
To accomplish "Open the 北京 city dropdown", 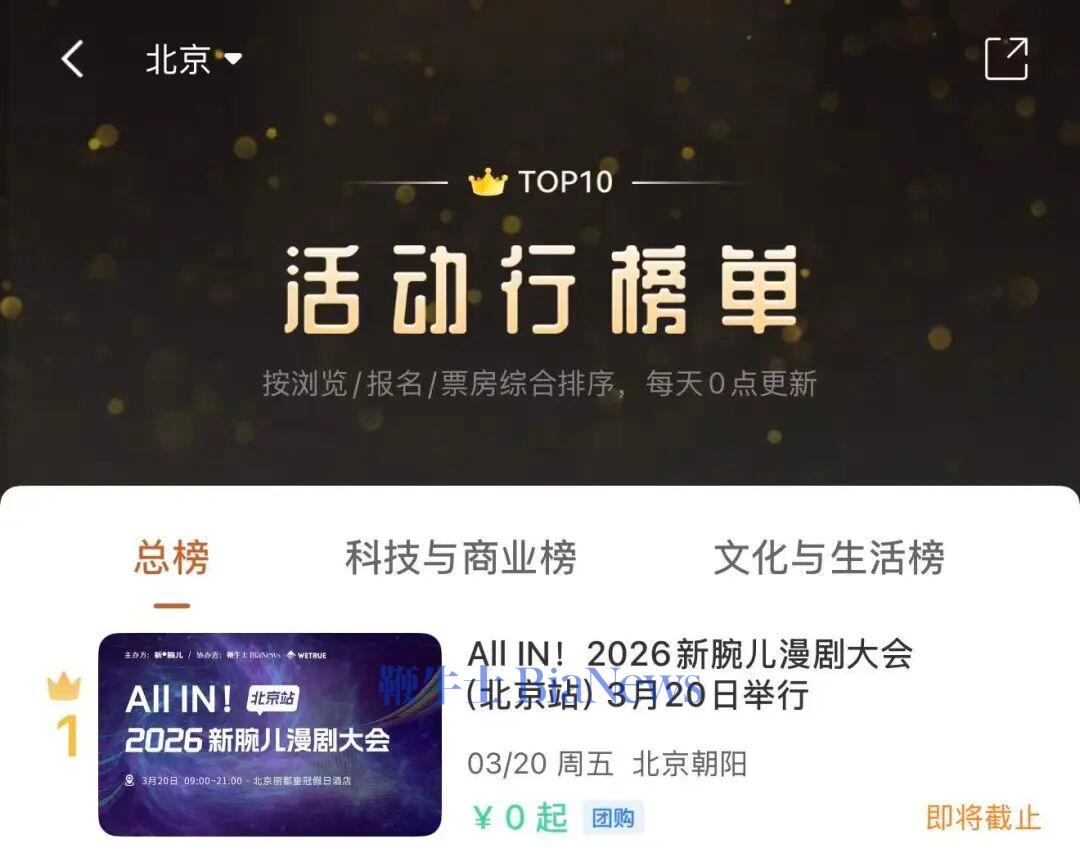I will [x=194, y=60].
